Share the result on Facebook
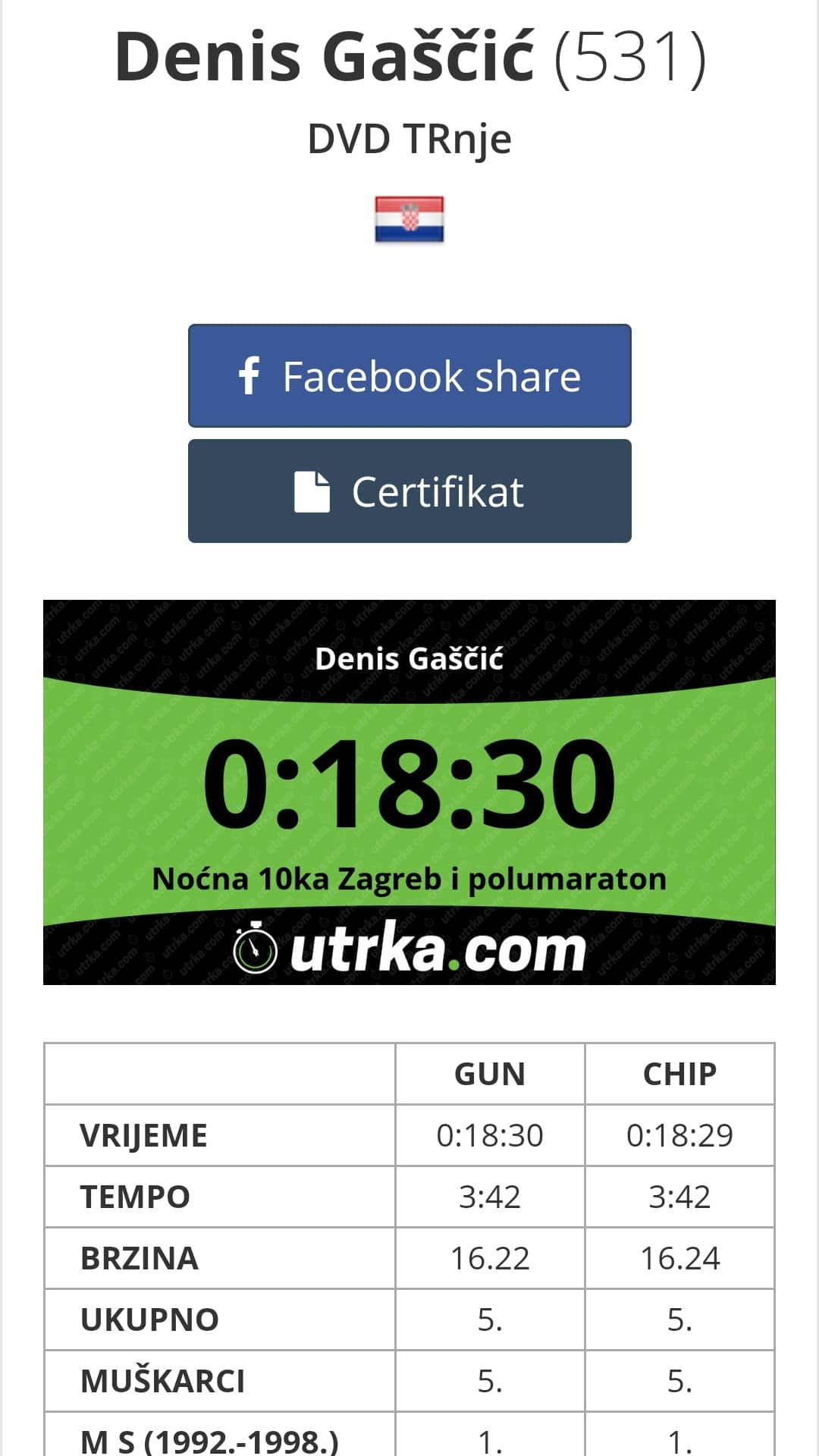This screenshot has height=1456, width=819. [409, 376]
